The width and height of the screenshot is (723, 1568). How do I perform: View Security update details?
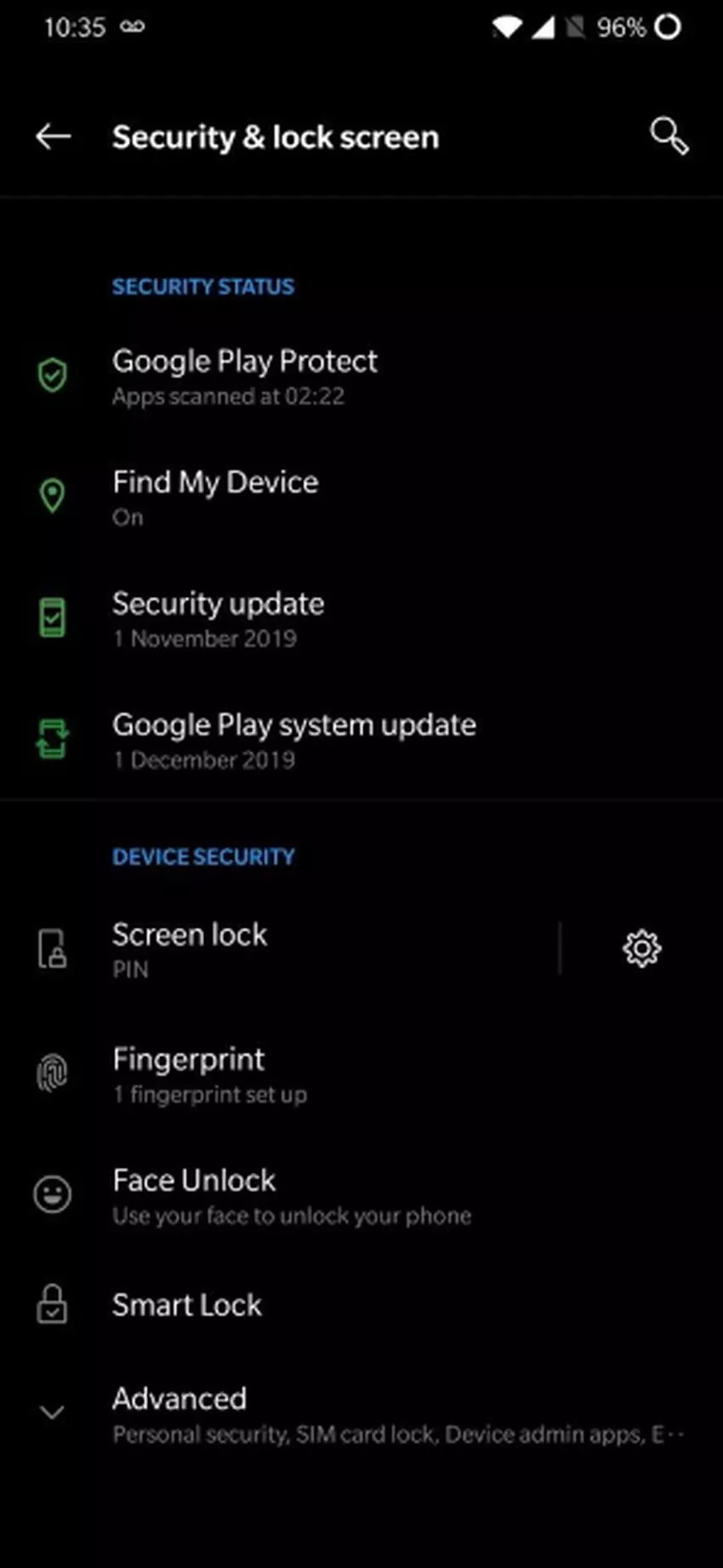[218, 618]
